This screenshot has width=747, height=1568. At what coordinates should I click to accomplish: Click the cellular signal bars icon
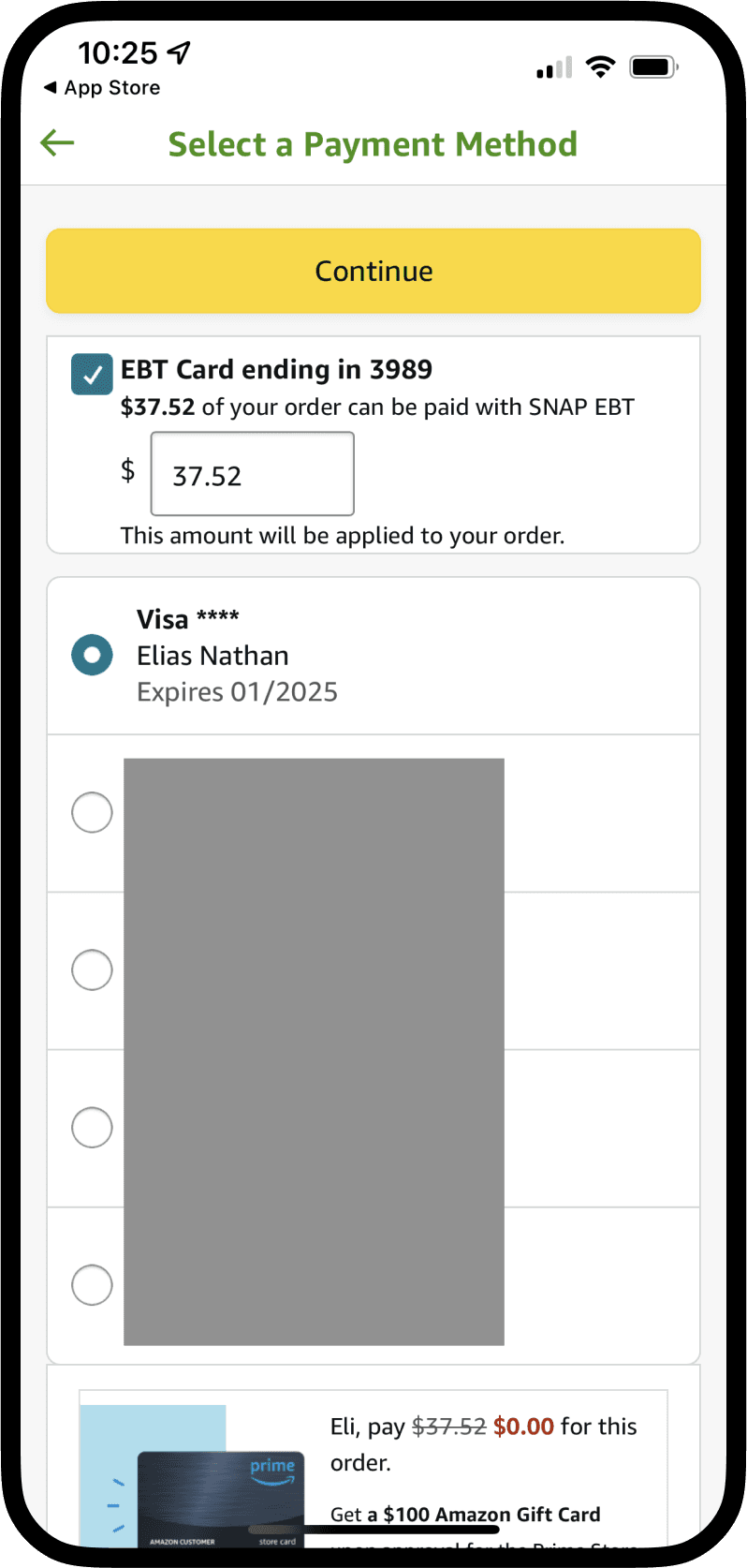pos(552,67)
